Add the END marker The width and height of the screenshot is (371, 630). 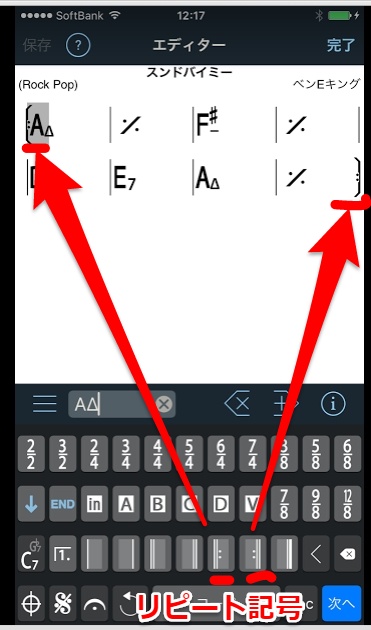click(x=63, y=504)
